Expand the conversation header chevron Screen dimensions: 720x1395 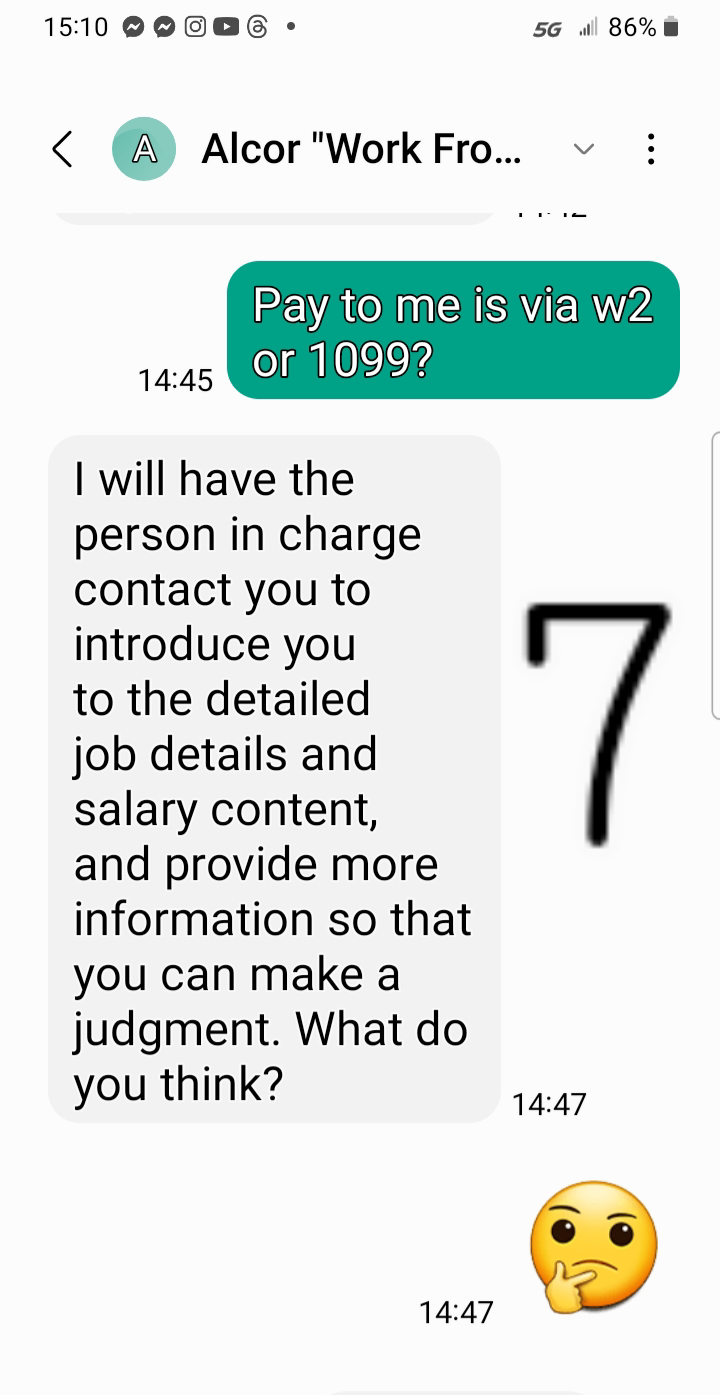[x=583, y=150]
